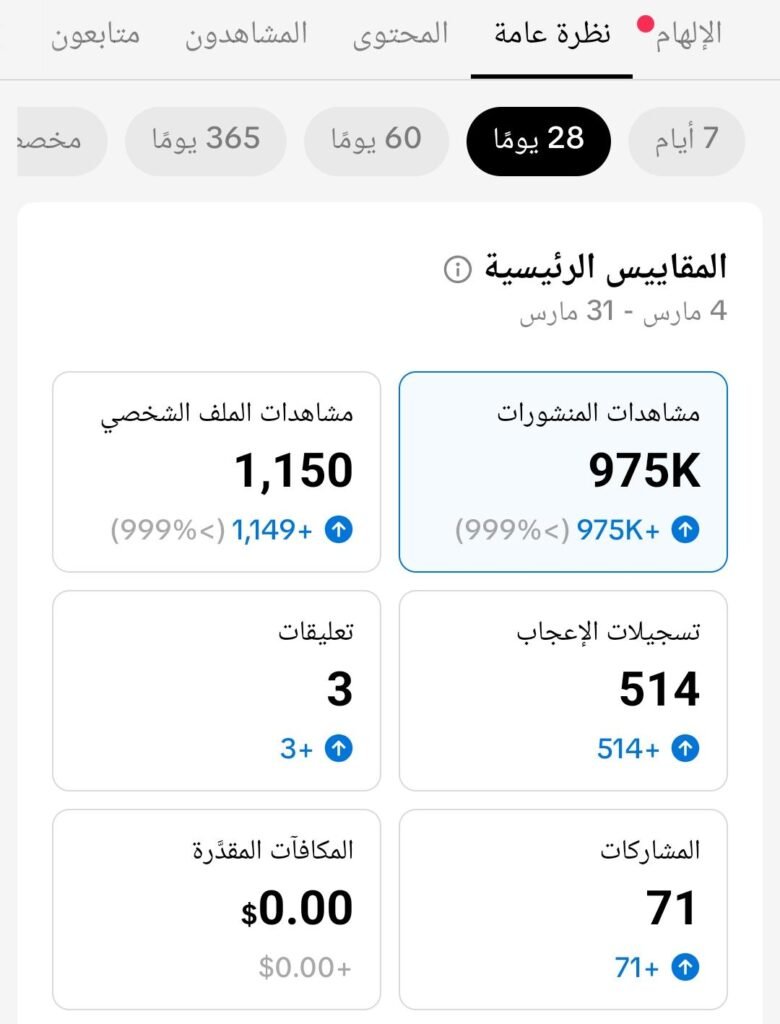Open the المحتوى tab
Image resolution: width=780 pixels, height=1024 pixels.
[400, 35]
